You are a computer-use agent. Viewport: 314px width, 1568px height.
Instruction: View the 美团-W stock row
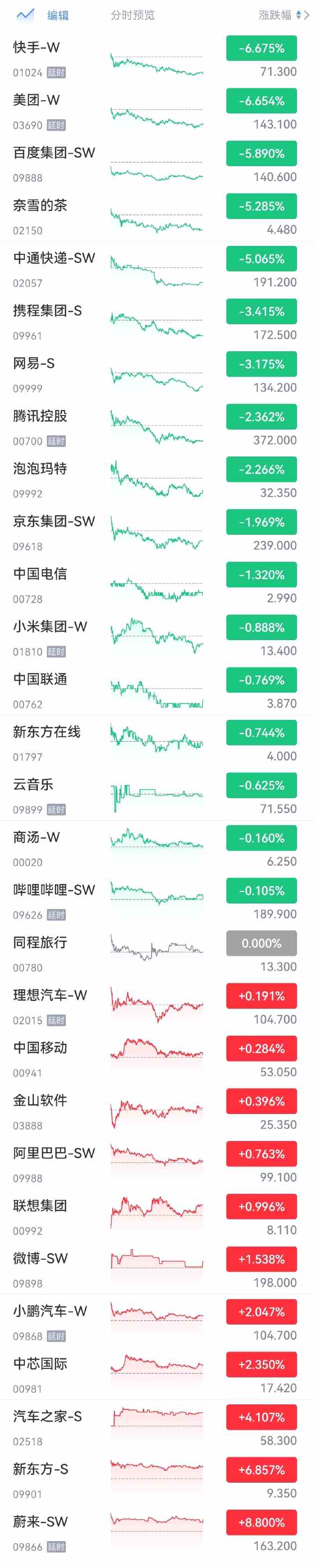pos(36,100)
